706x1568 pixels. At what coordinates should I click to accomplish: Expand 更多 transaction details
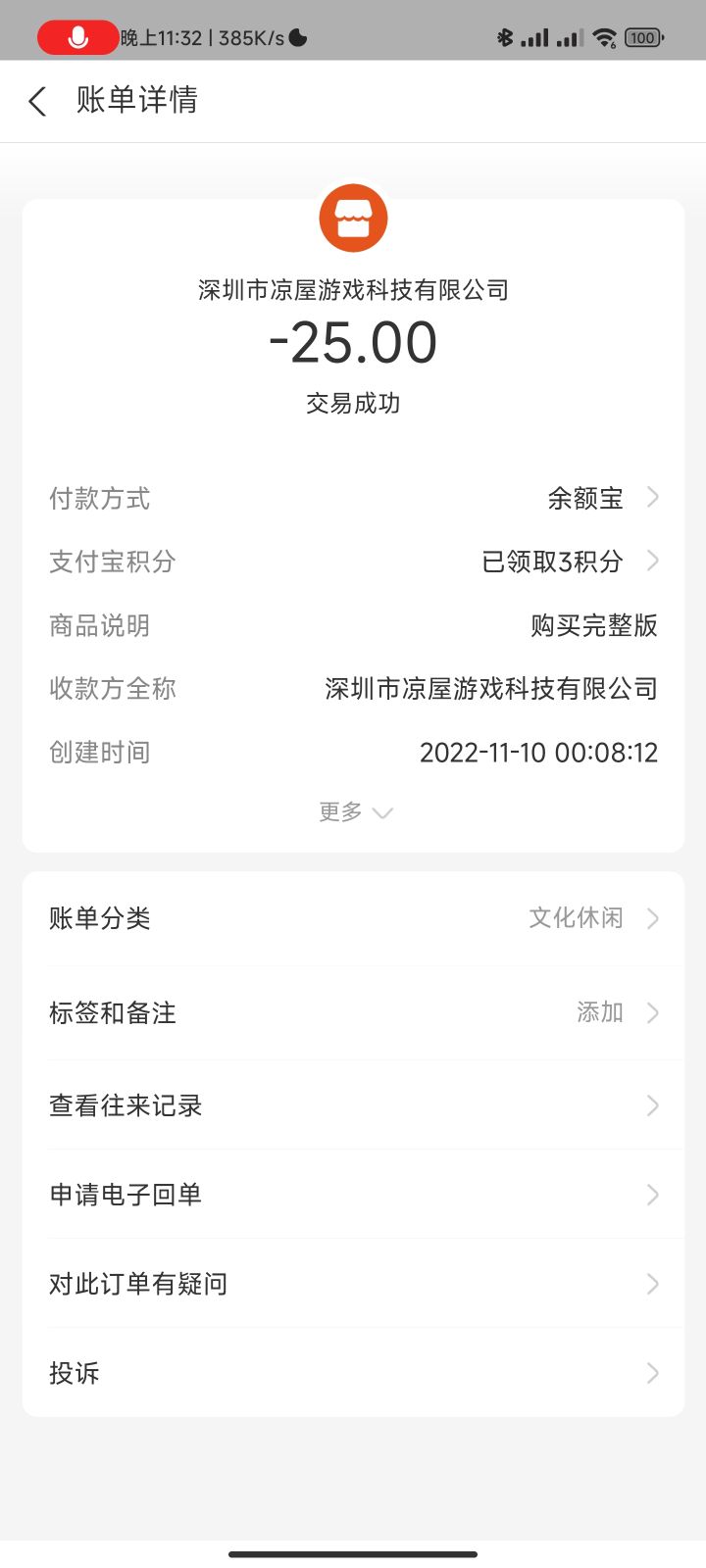(354, 812)
